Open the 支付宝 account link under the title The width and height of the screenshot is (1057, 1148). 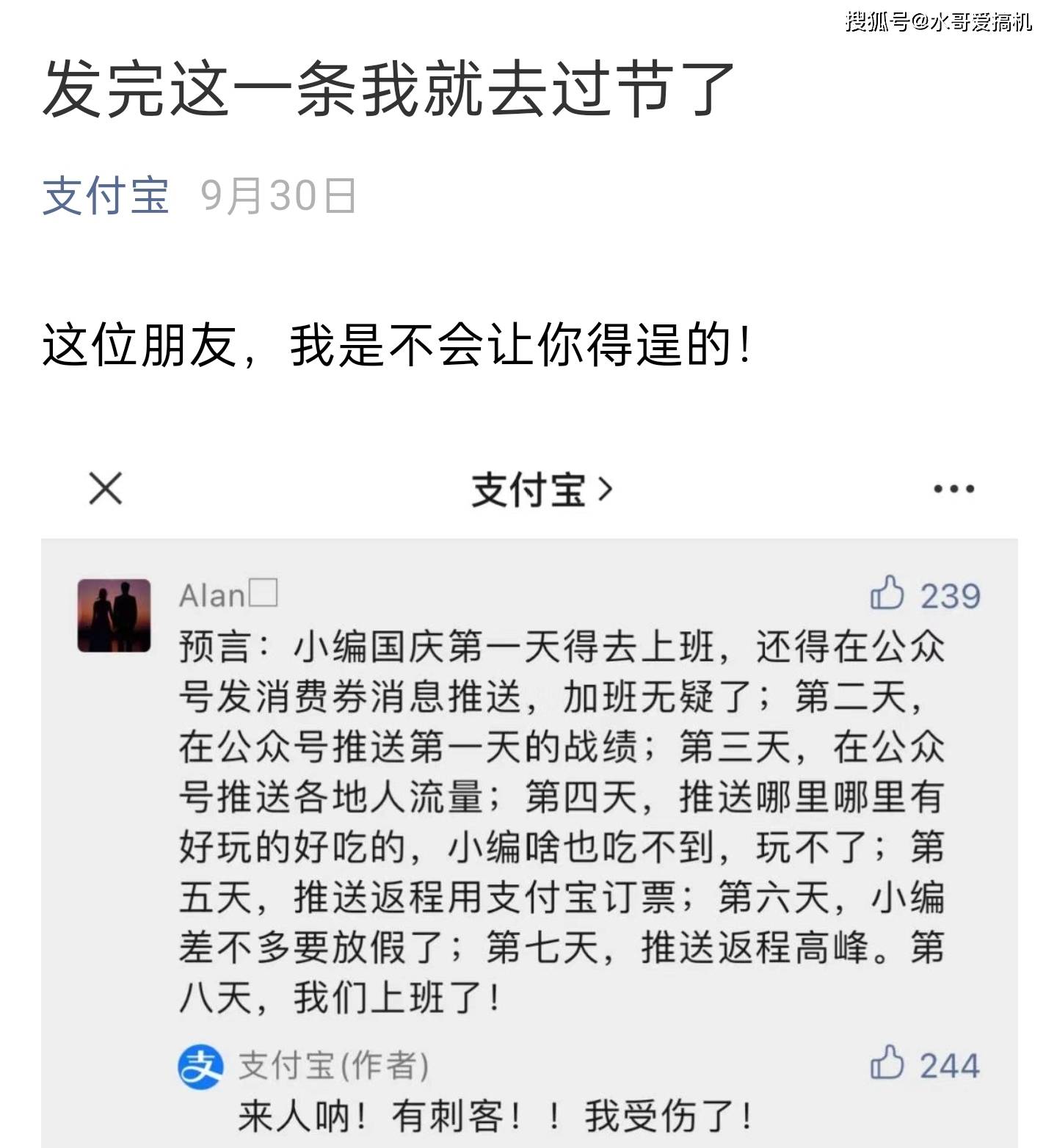pyautogui.click(x=106, y=196)
